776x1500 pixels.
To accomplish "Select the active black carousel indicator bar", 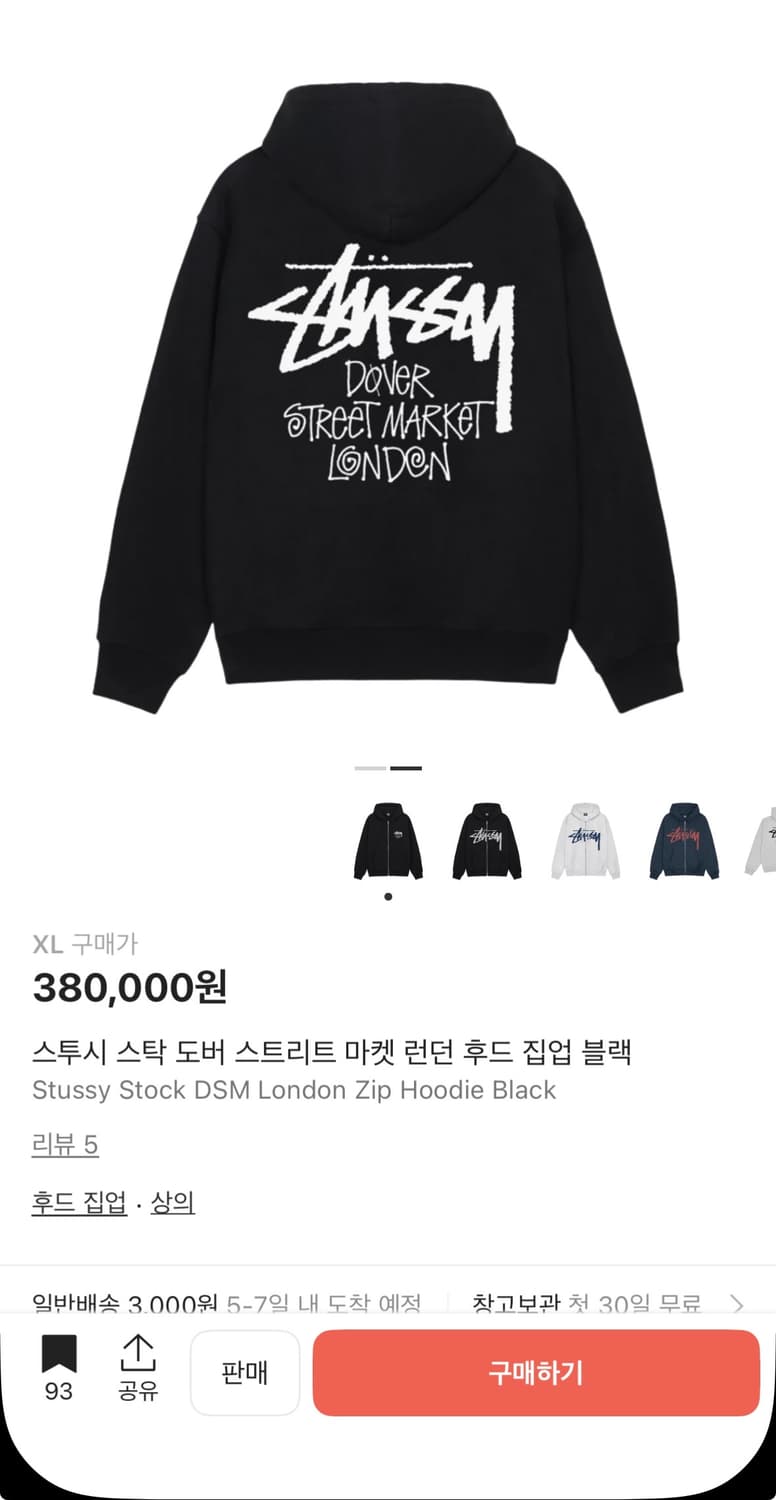I will click(407, 768).
